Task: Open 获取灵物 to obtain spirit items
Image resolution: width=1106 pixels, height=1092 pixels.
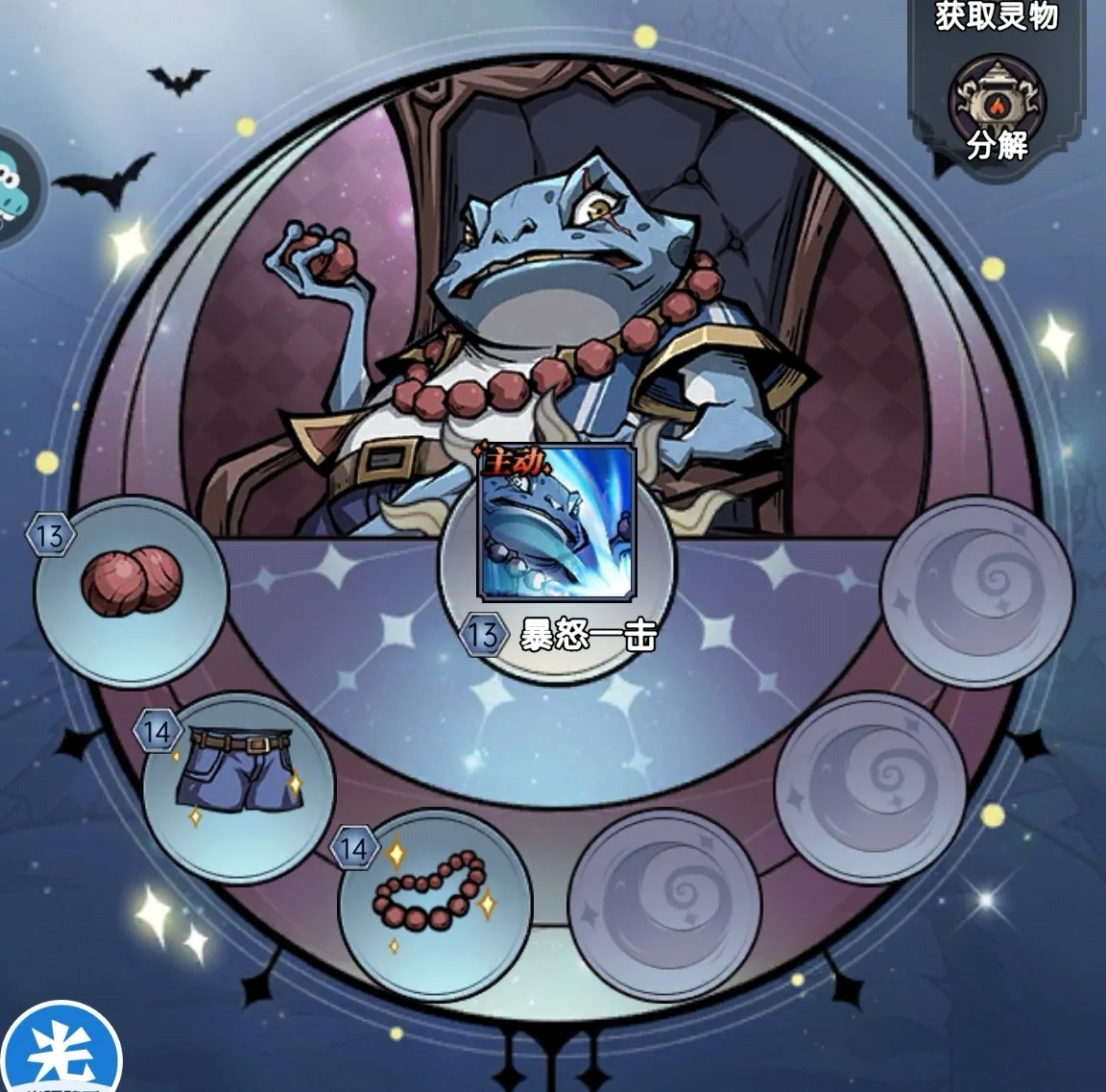Action: (x=997, y=17)
